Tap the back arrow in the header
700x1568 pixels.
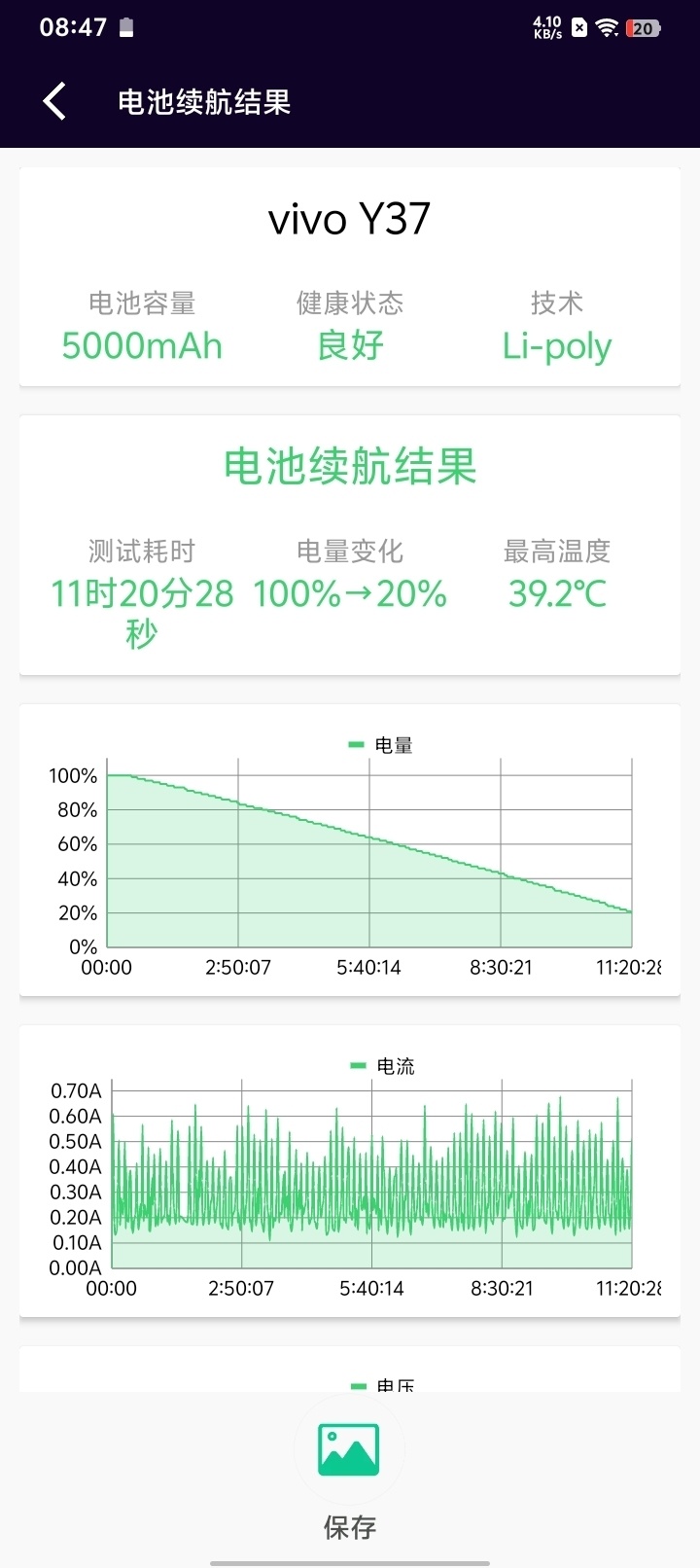(53, 101)
